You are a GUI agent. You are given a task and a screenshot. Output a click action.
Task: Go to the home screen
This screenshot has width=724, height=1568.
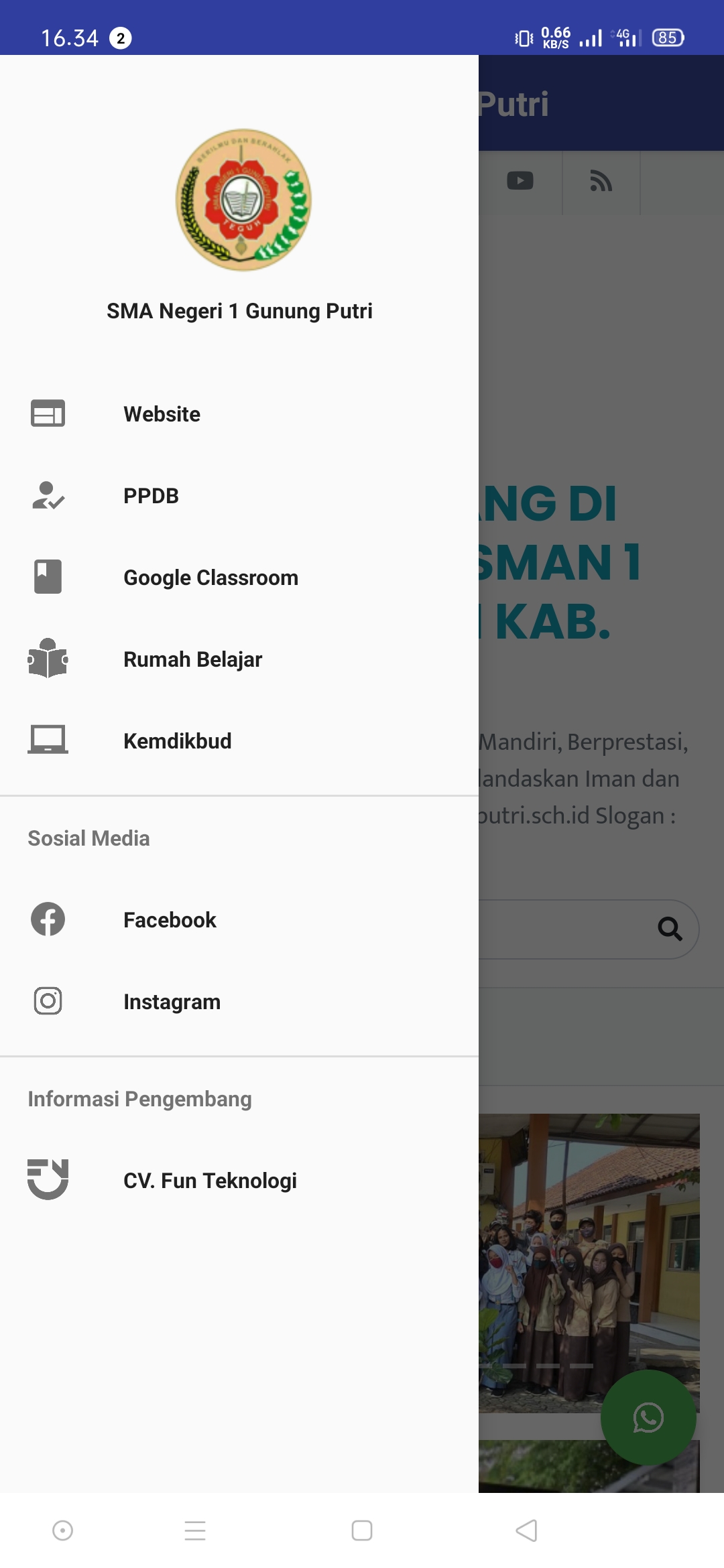coord(362,1530)
